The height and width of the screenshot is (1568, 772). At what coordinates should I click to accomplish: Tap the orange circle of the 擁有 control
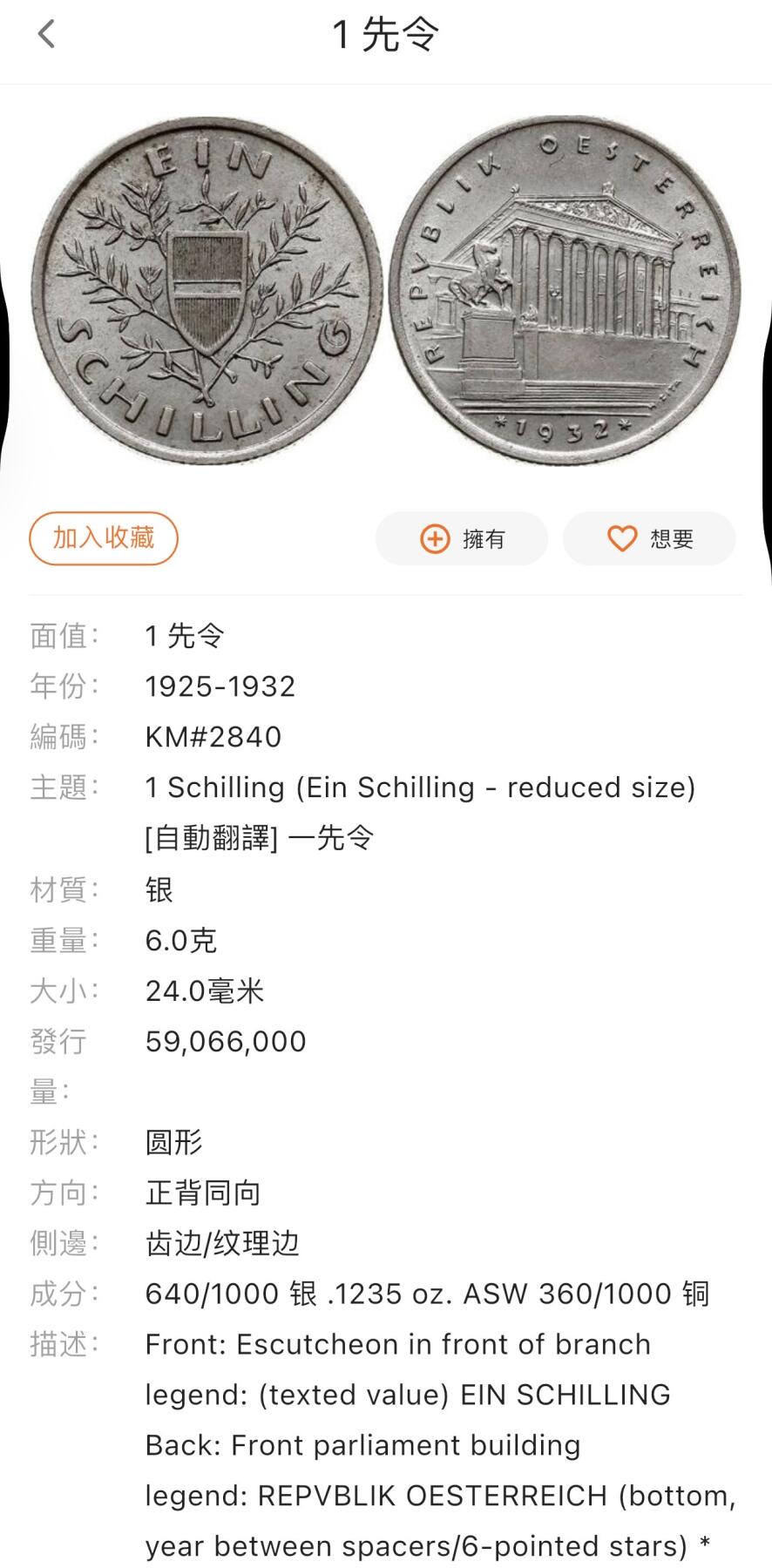point(433,539)
